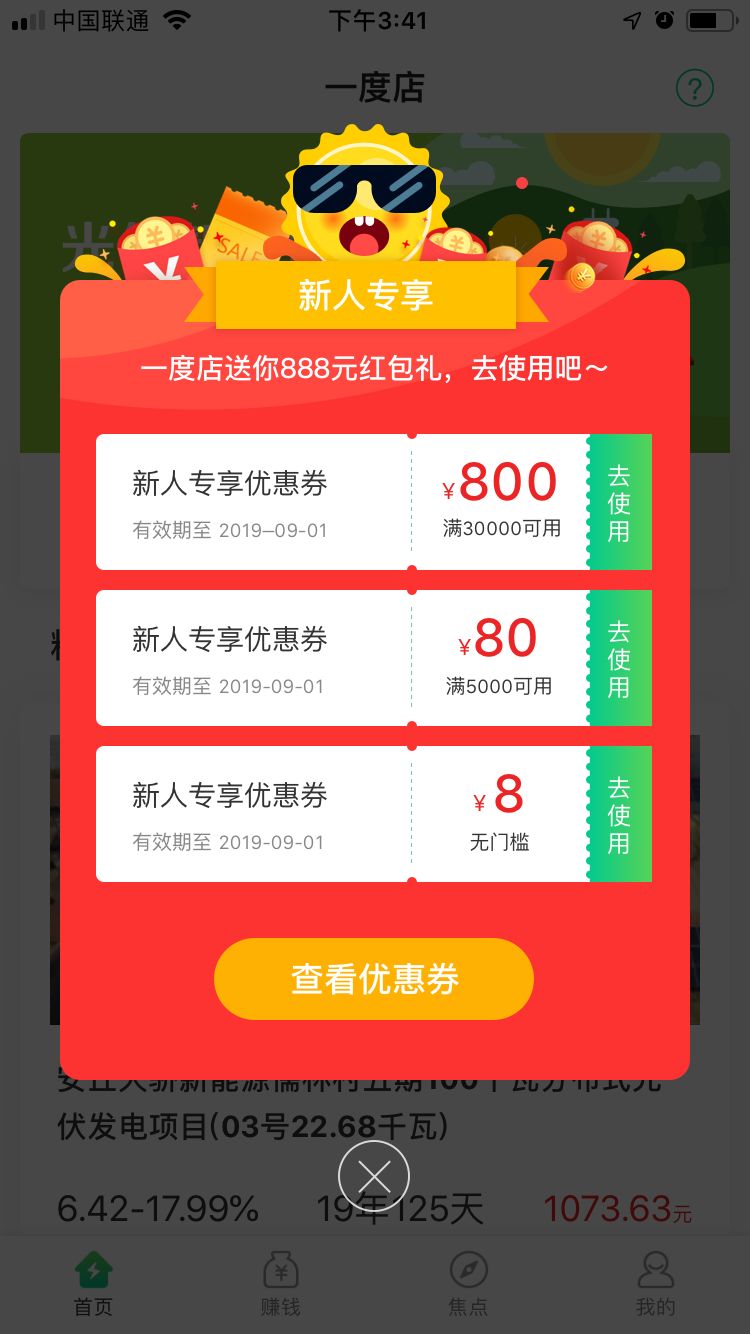Click 去使用 on the ¥8 coupon

click(x=620, y=813)
